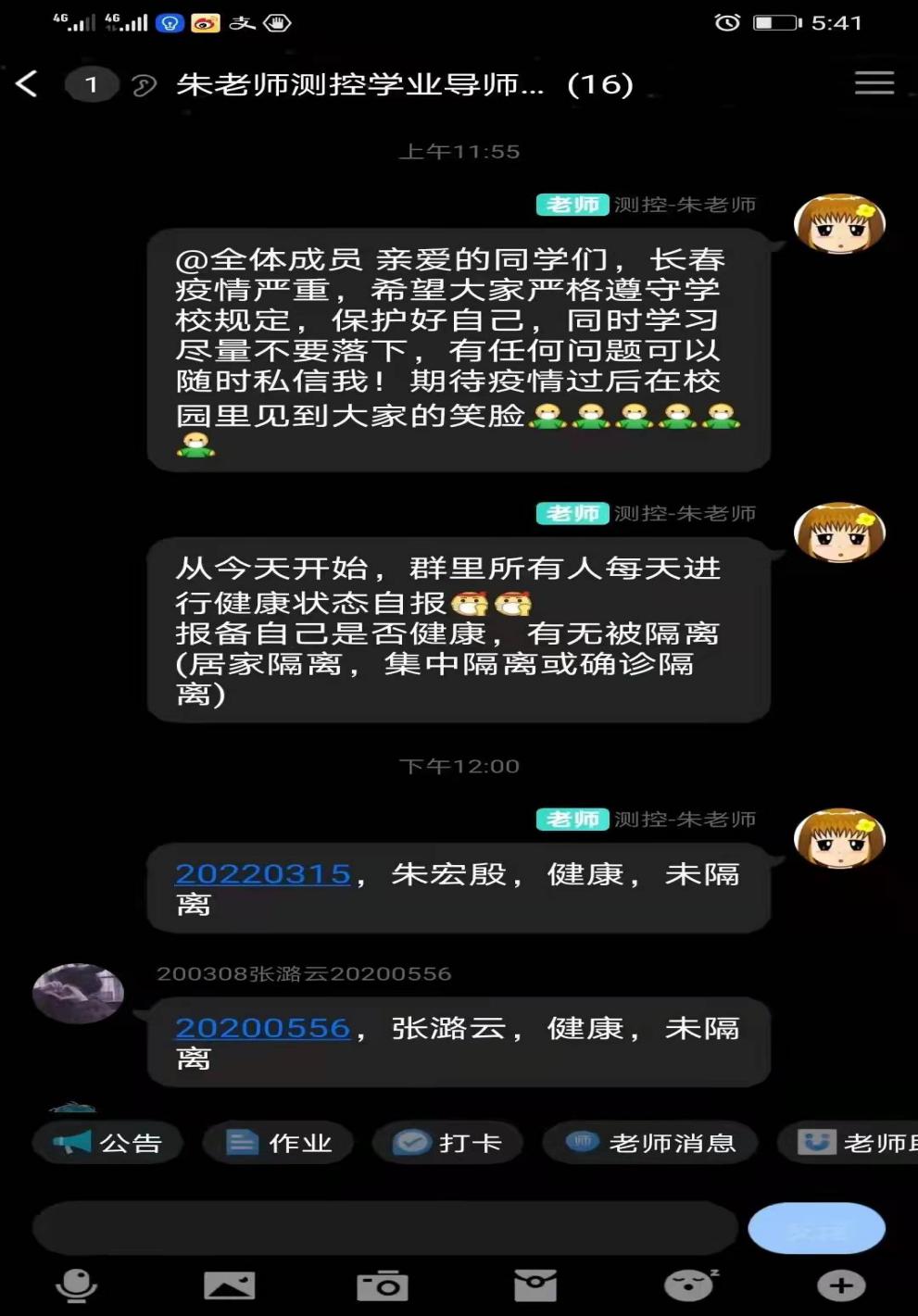
Task: Open the linked number 20200556
Action: pos(263,1028)
